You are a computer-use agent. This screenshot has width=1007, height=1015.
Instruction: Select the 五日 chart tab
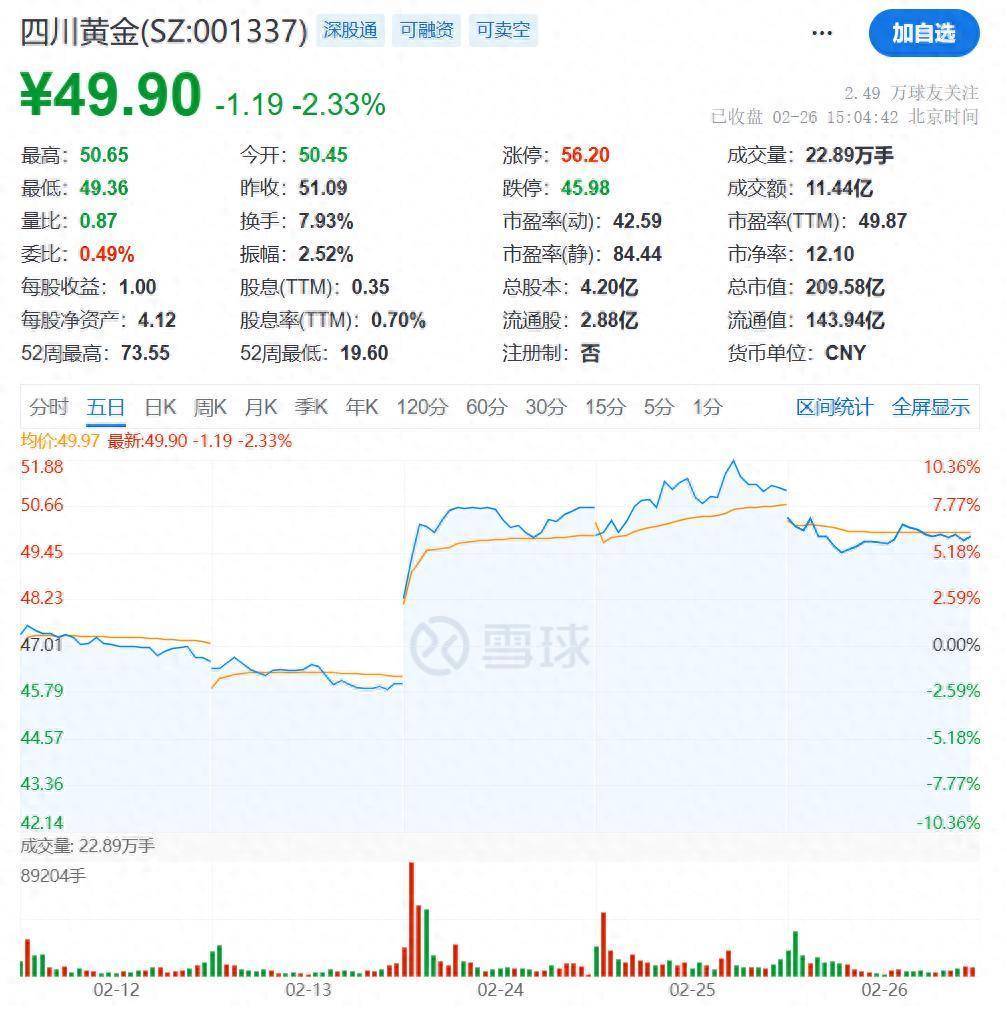106,407
